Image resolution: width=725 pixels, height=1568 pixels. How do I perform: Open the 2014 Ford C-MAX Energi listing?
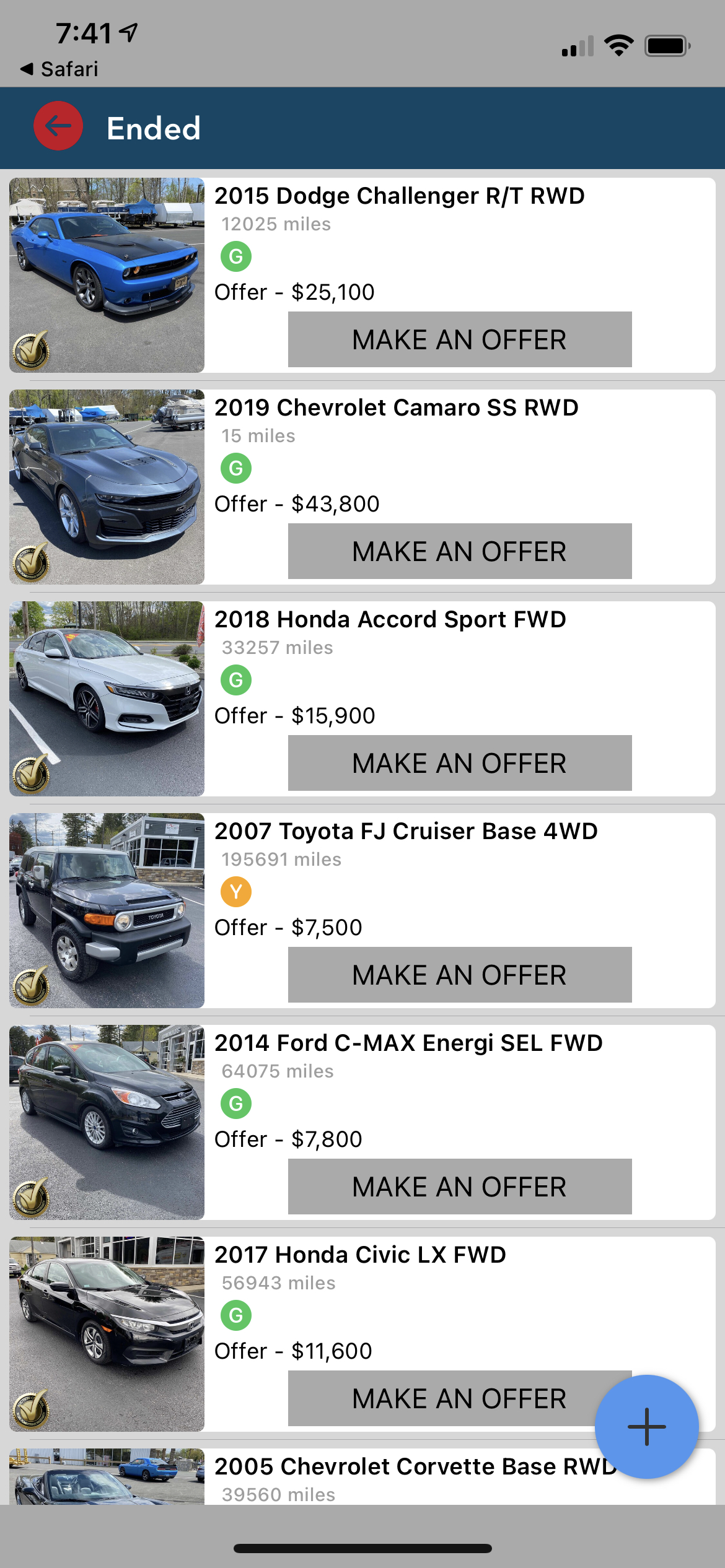click(x=408, y=1043)
